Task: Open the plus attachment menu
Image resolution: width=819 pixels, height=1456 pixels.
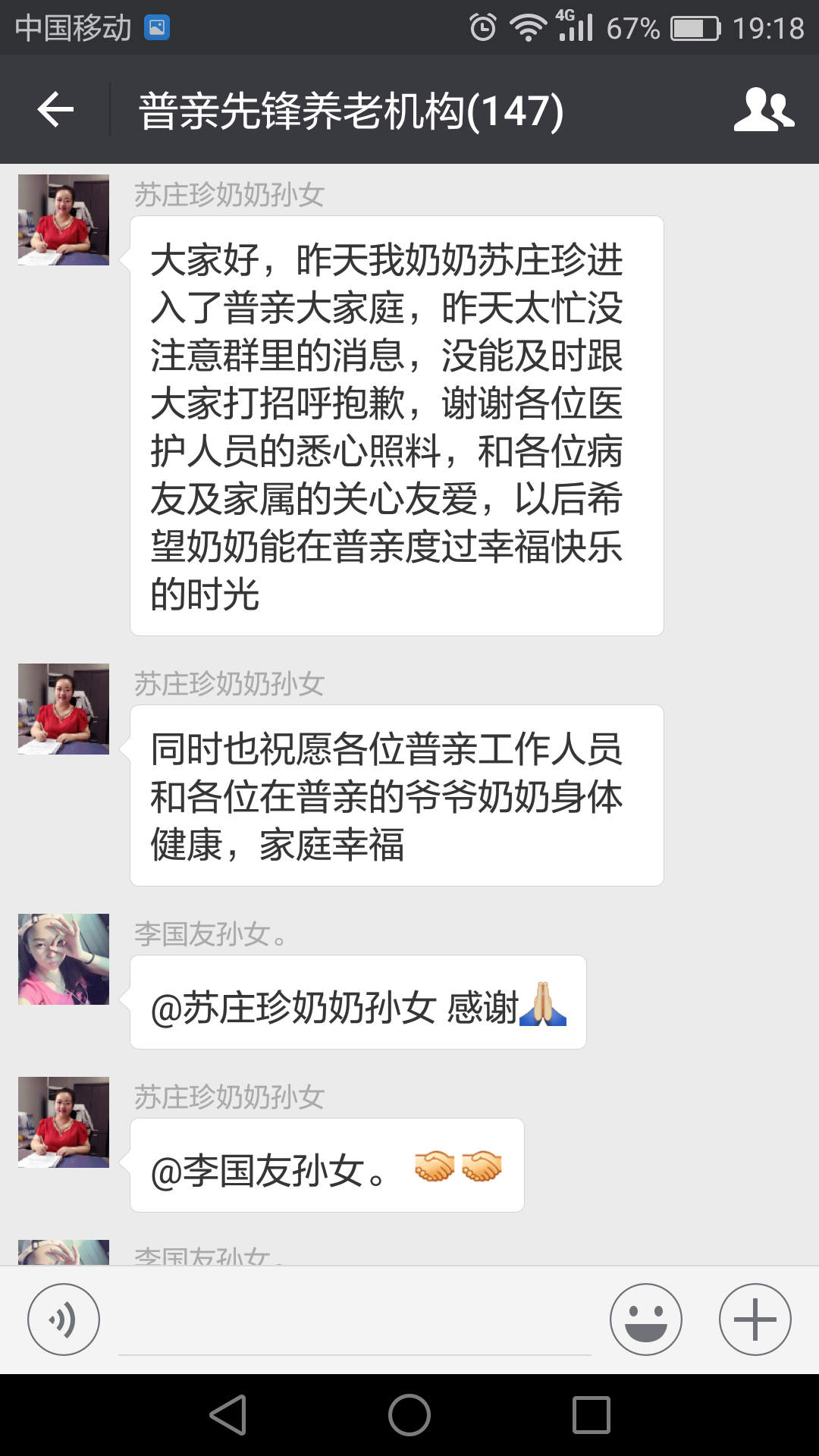Action: 755,1319
